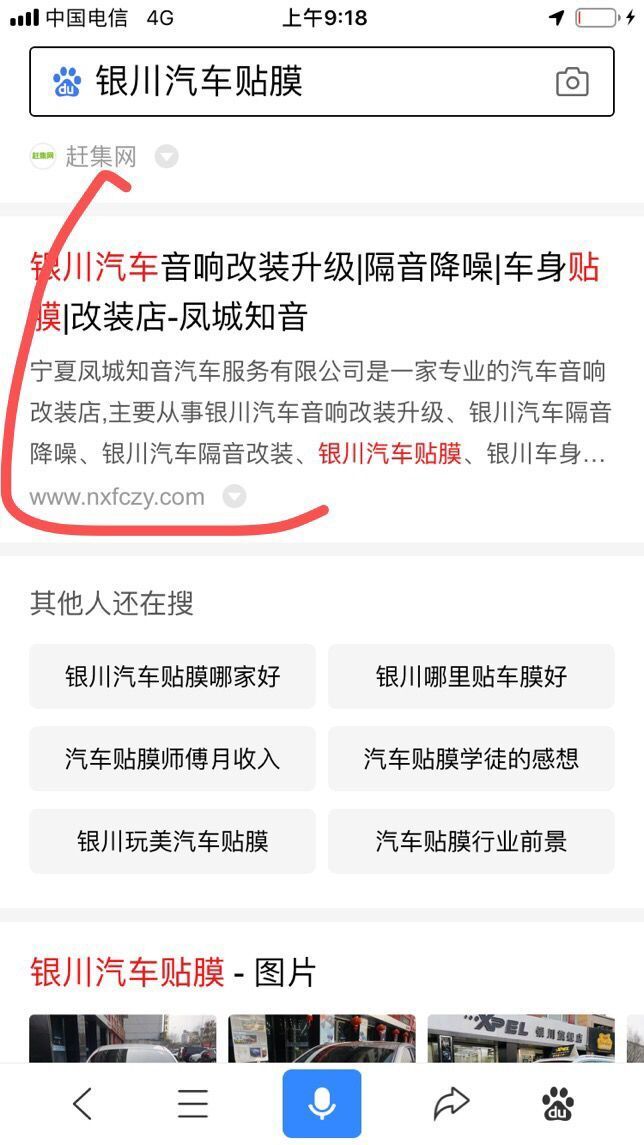Select 汽车贴膜师傅月收入 suggestion

tap(172, 759)
